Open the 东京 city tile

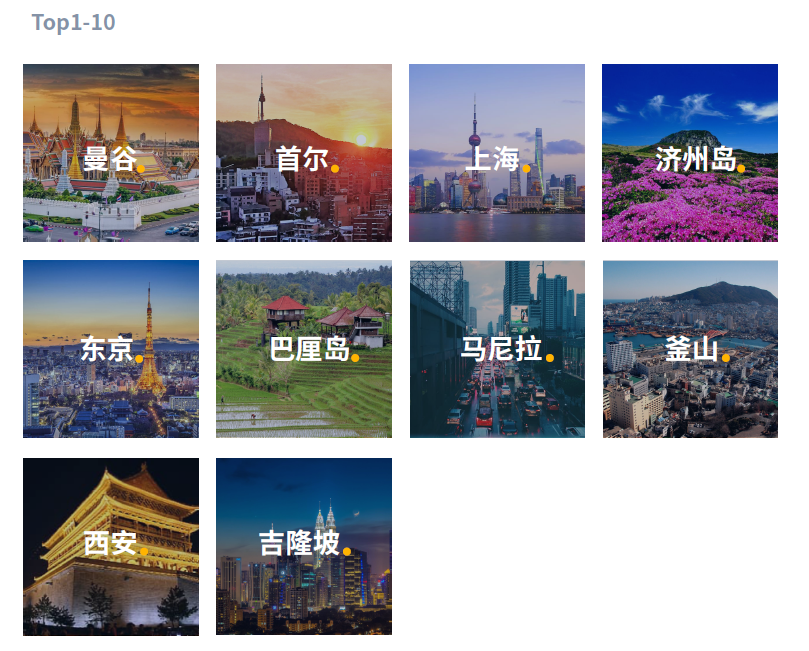click(x=111, y=349)
